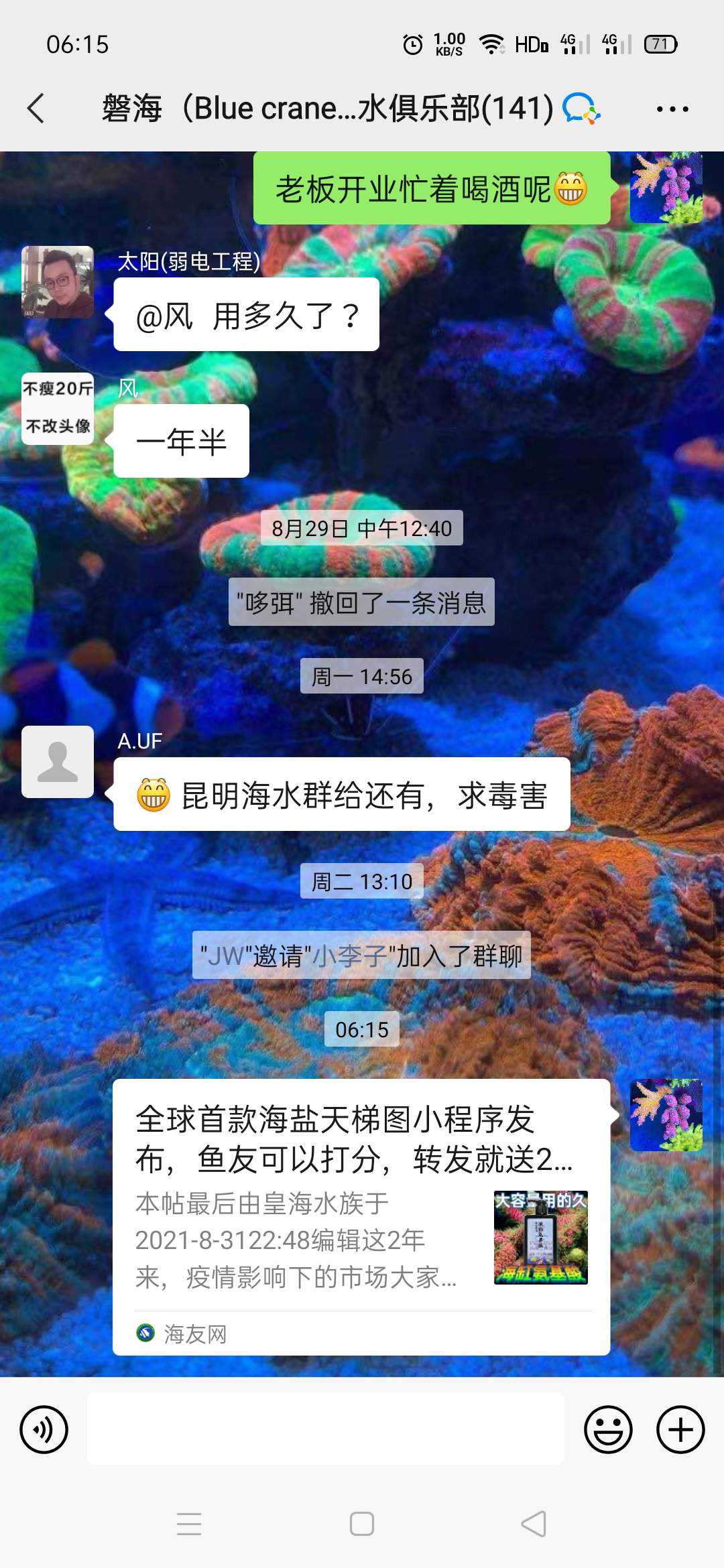Image resolution: width=724 pixels, height=1568 pixels.
Task: Open 风's profile avatar
Action: click(58, 409)
